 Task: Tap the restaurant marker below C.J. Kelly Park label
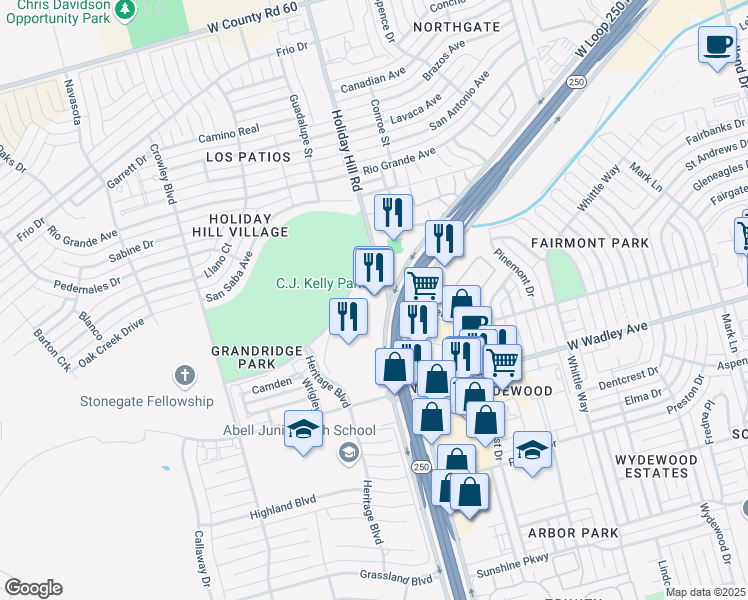348,318
